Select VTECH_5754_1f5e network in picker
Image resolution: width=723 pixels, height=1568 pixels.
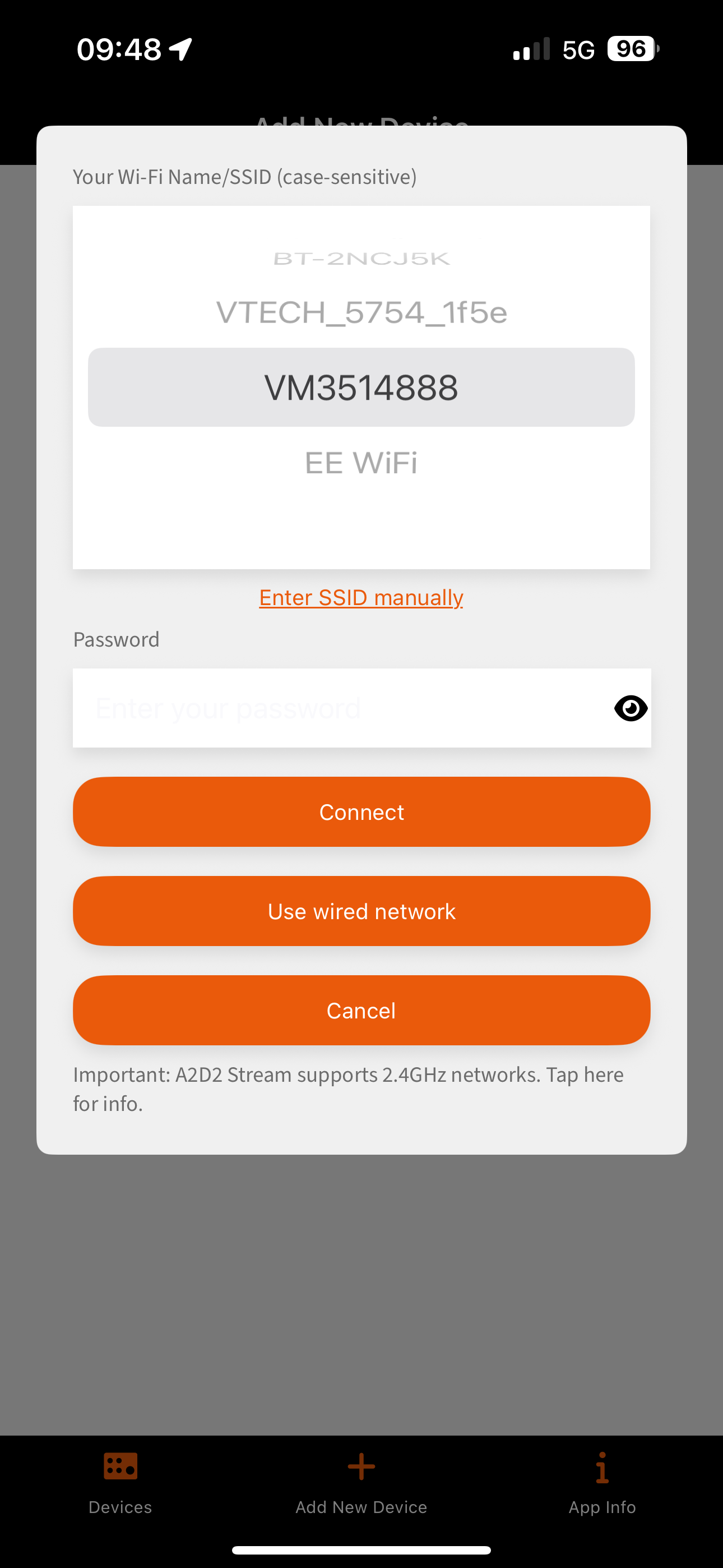tap(361, 313)
